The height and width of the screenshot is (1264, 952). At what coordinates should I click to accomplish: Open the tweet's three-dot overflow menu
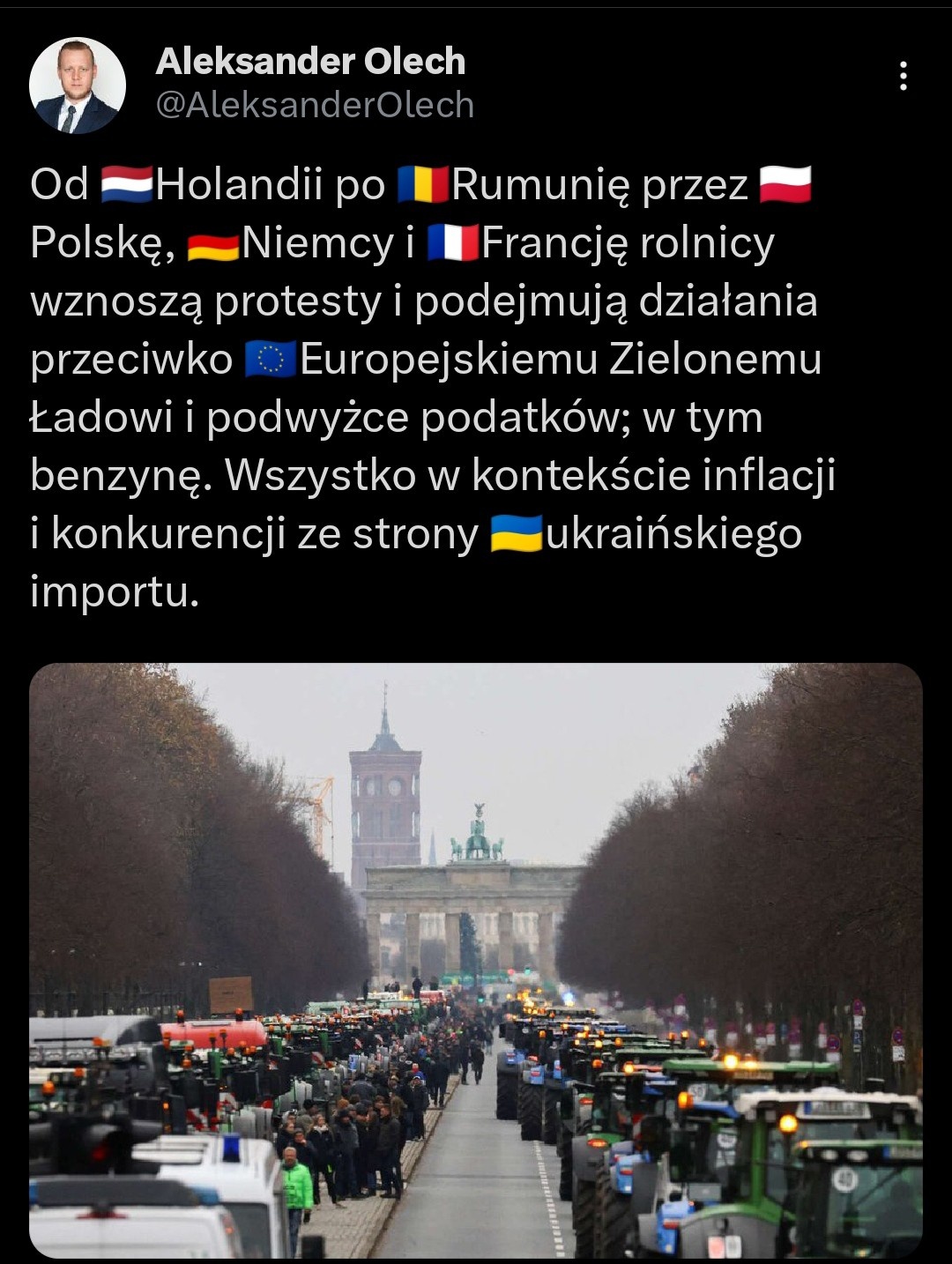tap(903, 77)
